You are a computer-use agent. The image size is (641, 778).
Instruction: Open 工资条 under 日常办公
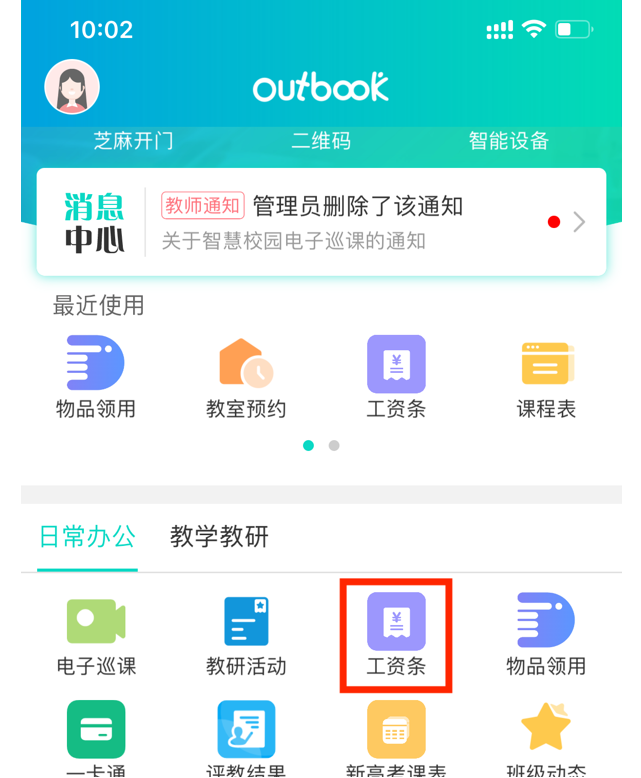[396, 634]
